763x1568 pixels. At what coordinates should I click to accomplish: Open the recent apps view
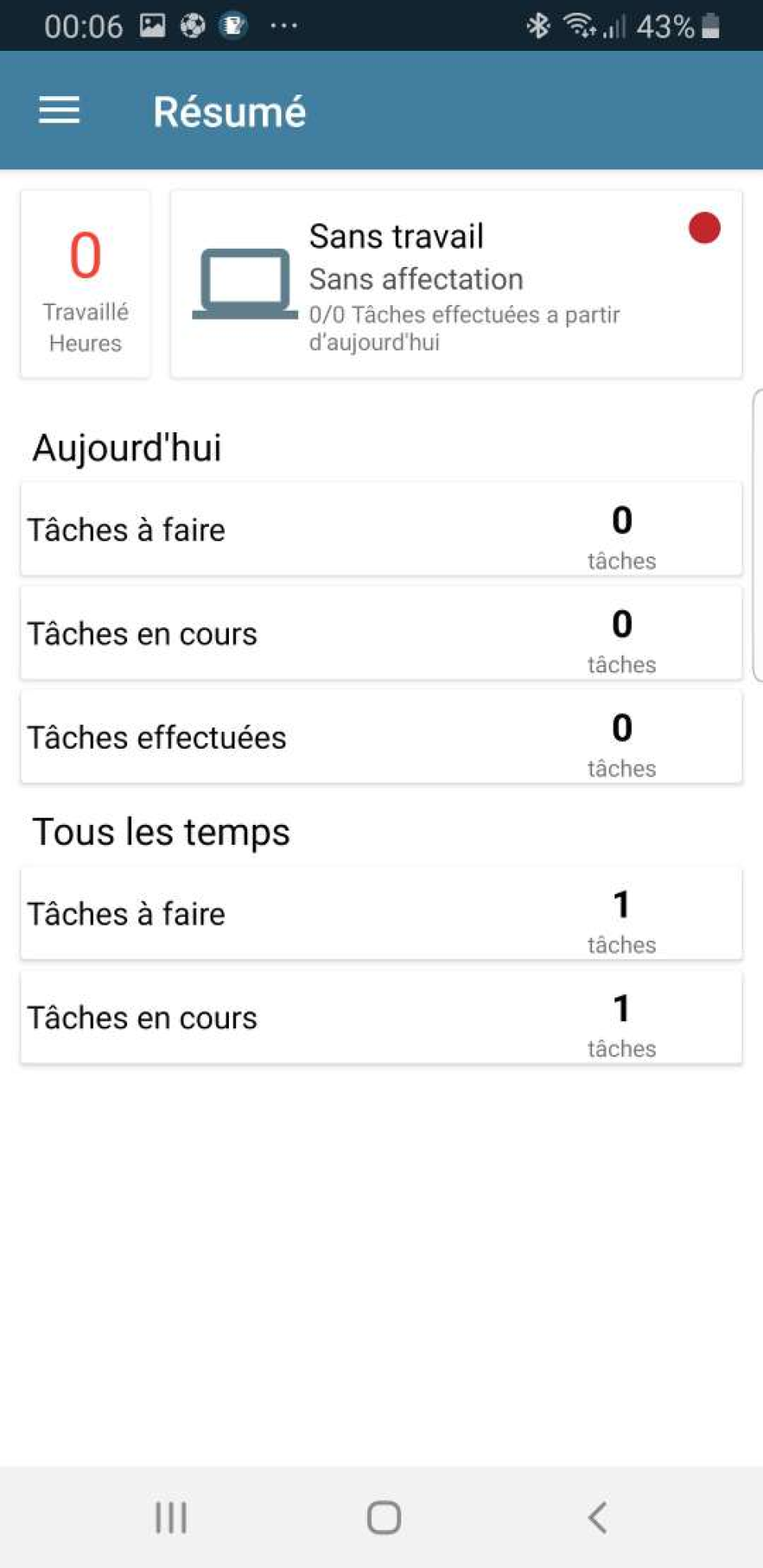pos(171,1517)
